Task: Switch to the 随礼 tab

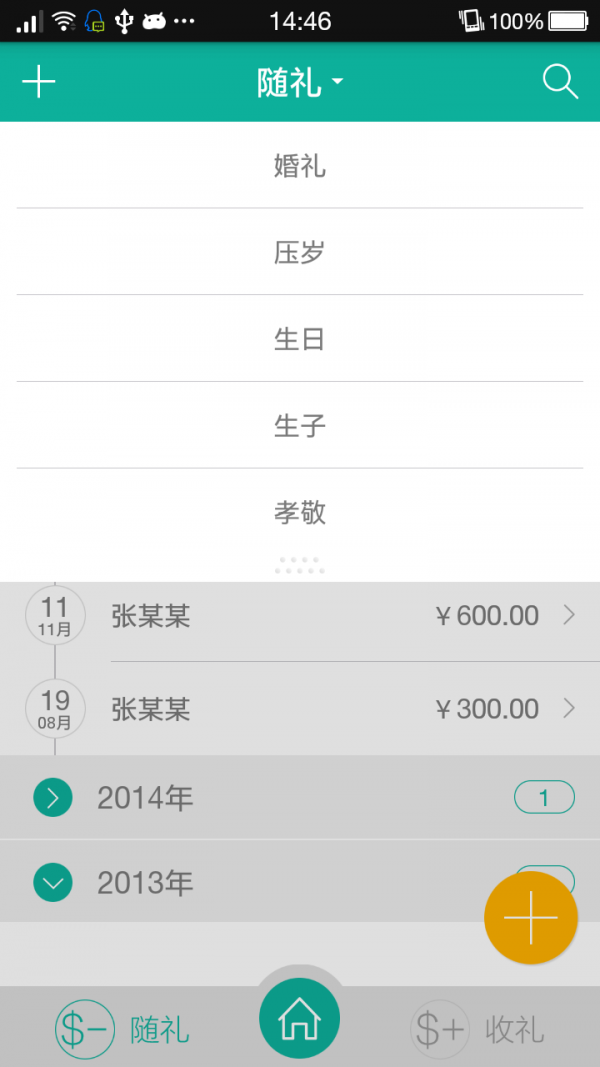Action: [x=123, y=1029]
